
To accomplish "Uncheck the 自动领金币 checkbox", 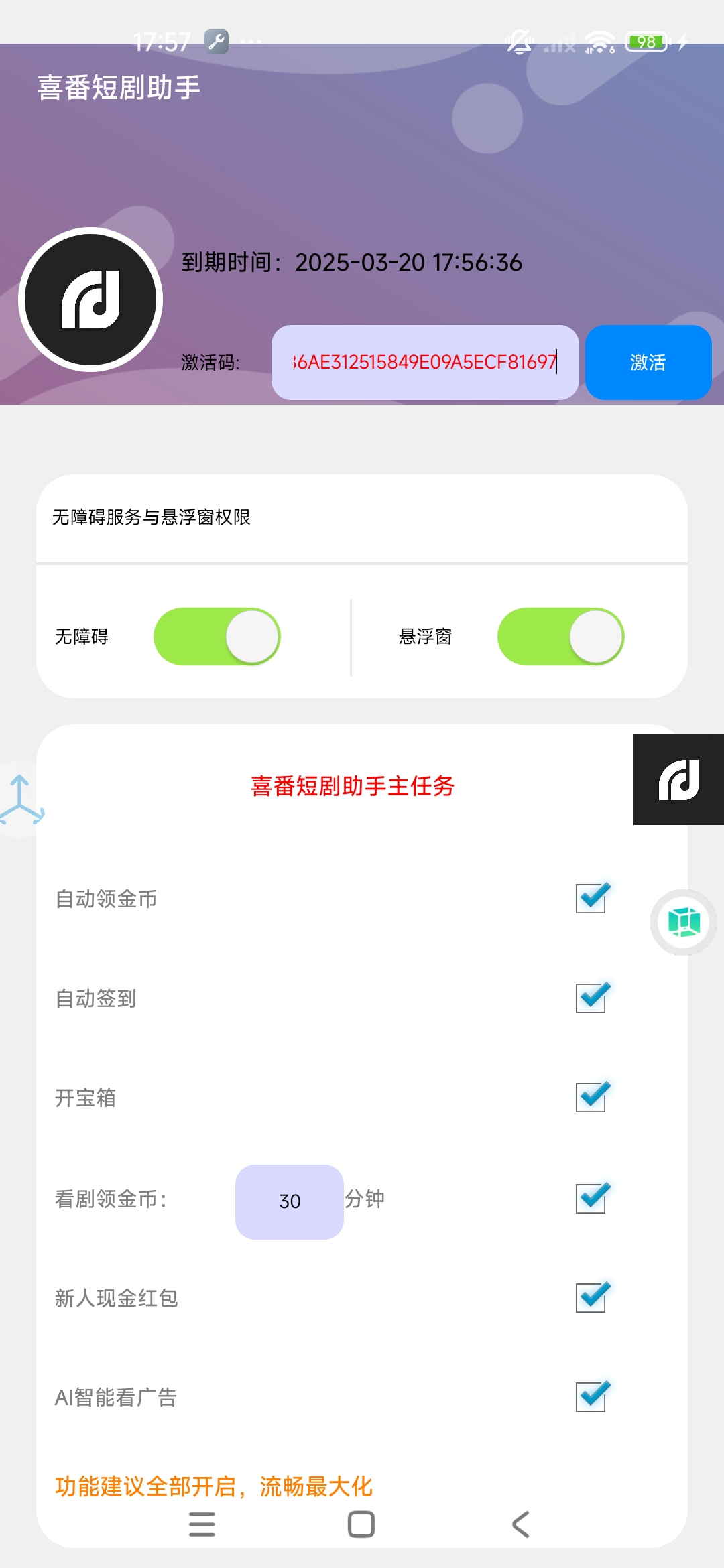I will pos(592,898).
